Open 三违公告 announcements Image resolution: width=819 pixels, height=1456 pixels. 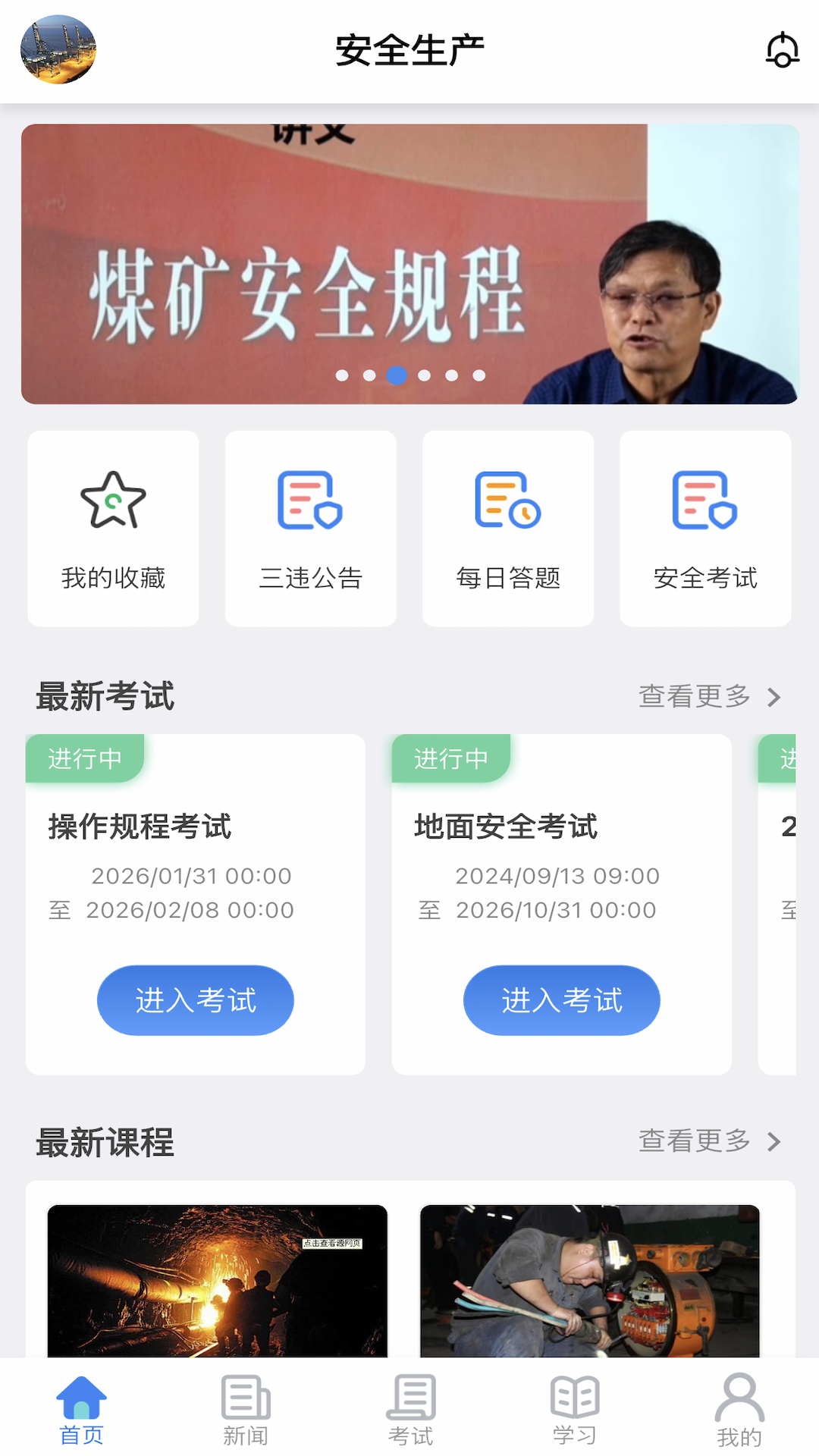click(x=310, y=529)
